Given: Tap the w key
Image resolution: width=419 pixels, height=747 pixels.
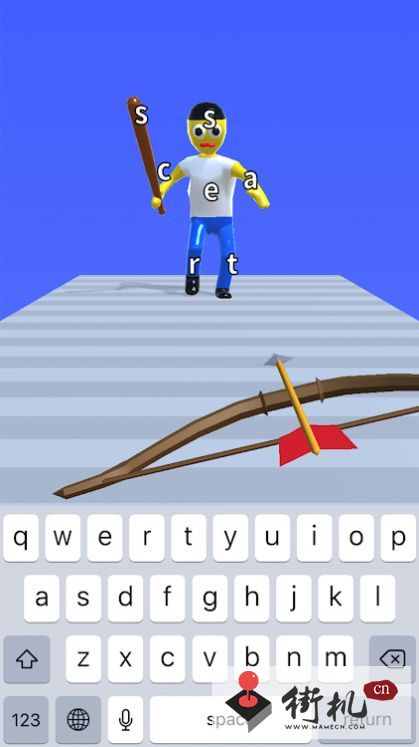Looking at the screenshot, I should [x=63, y=537].
